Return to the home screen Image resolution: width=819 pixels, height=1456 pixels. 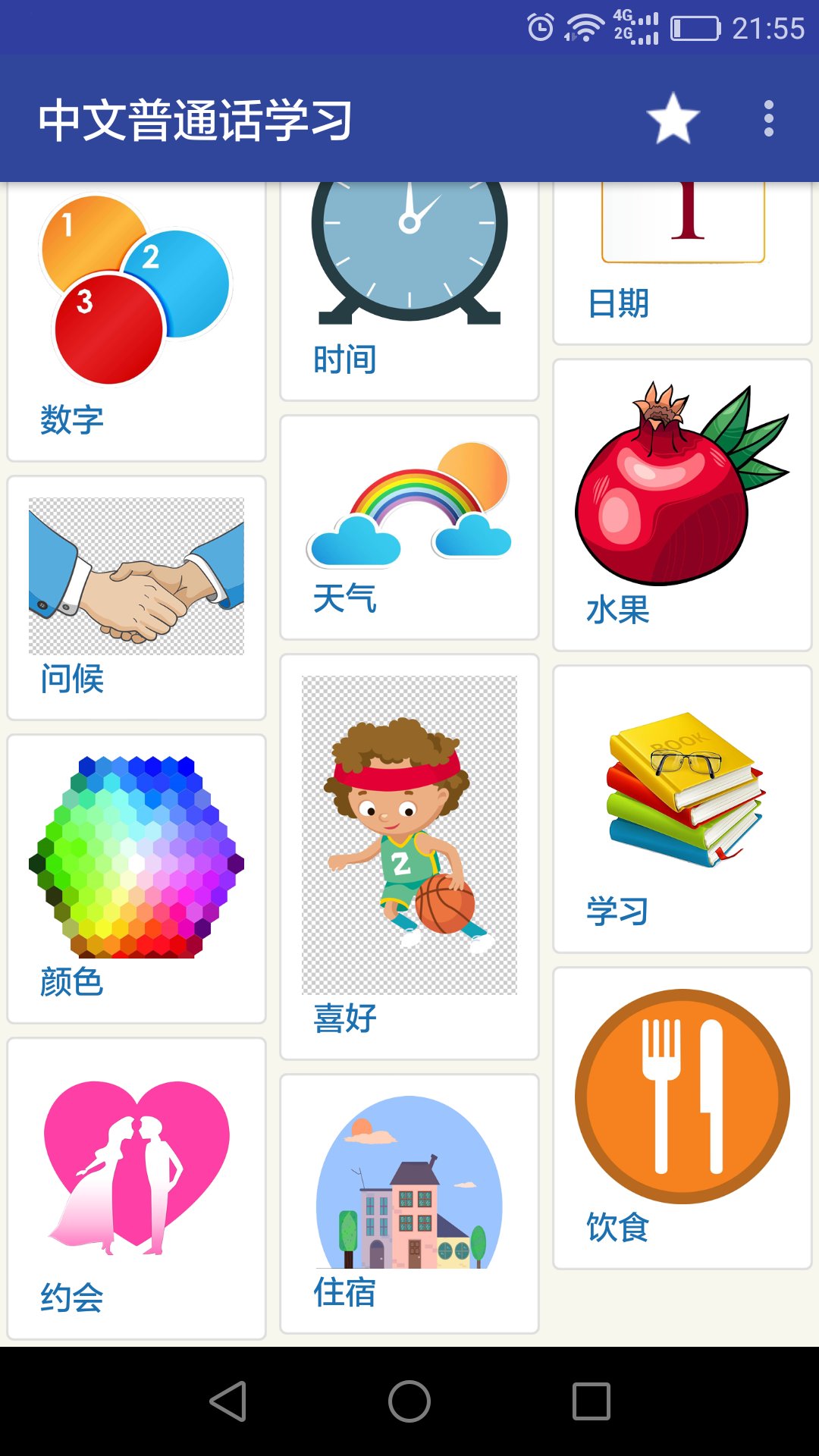coord(409,1401)
